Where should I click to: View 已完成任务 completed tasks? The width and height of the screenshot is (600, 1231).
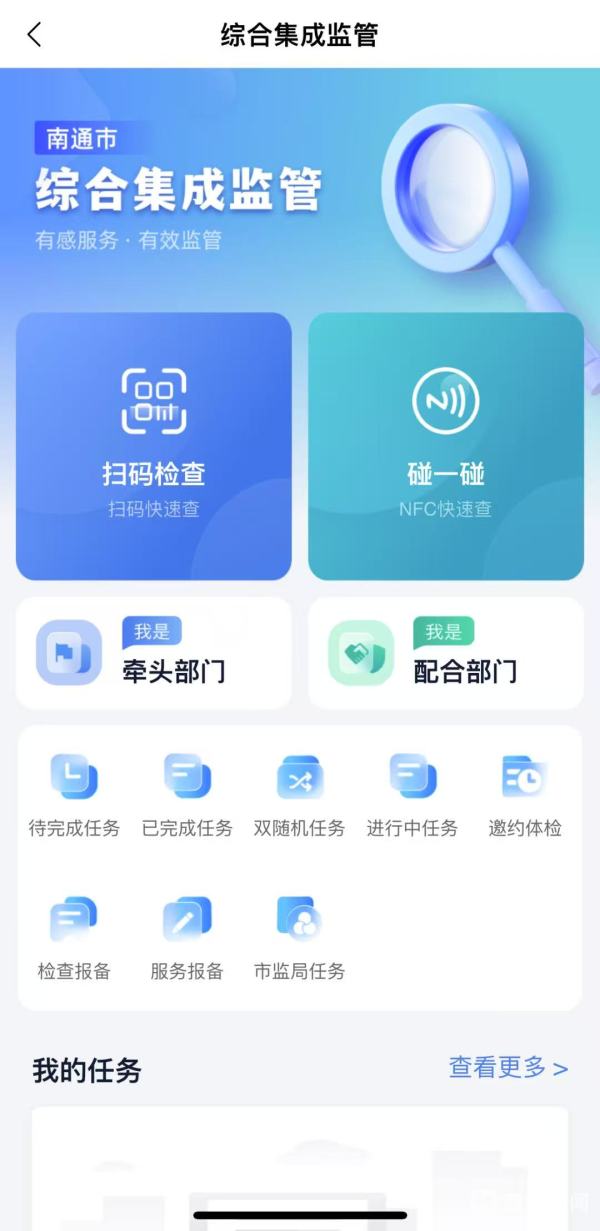[187, 797]
